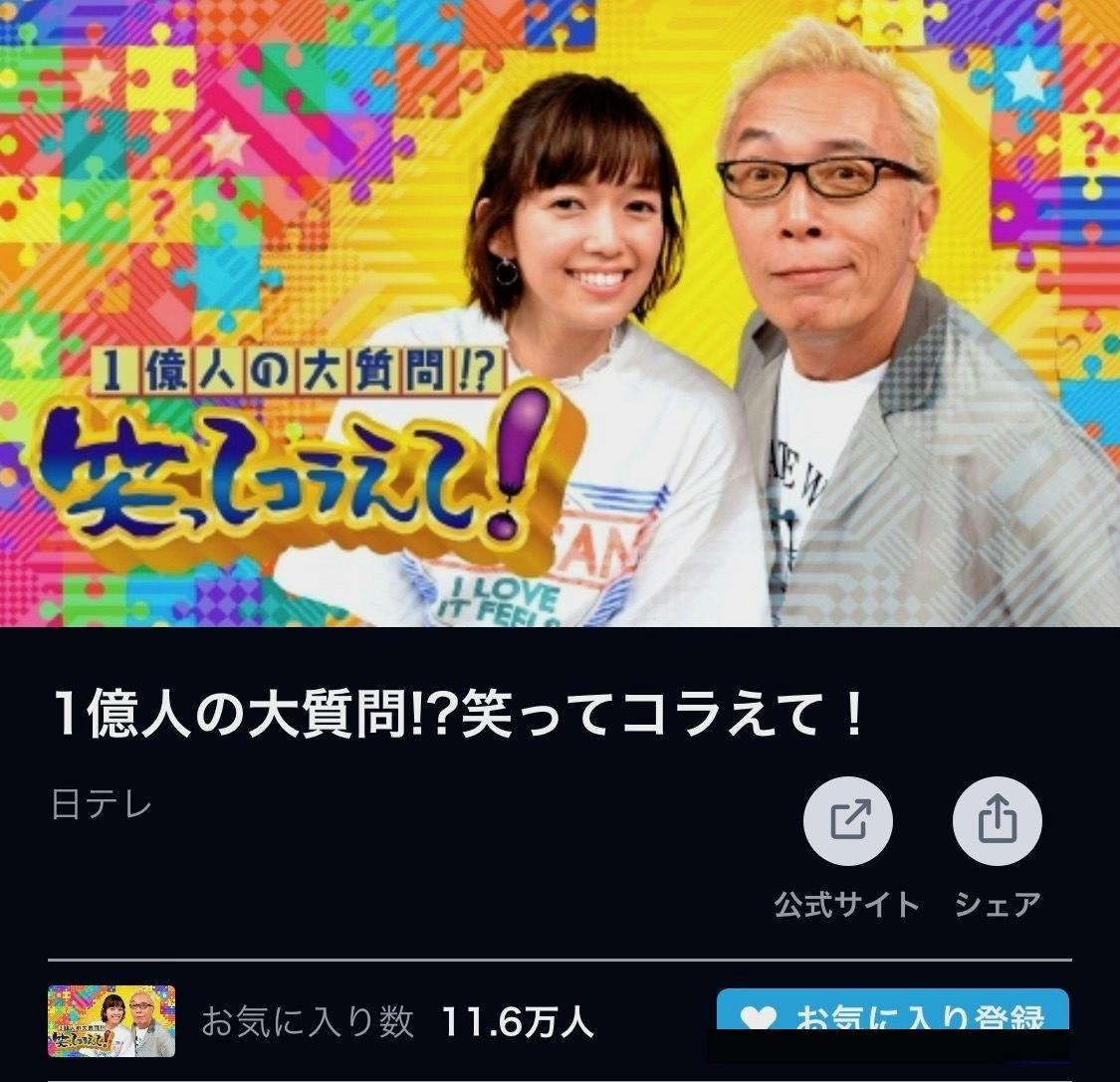Share this show via シェア
The image size is (1120, 1082).
click(x=997, y=822)
